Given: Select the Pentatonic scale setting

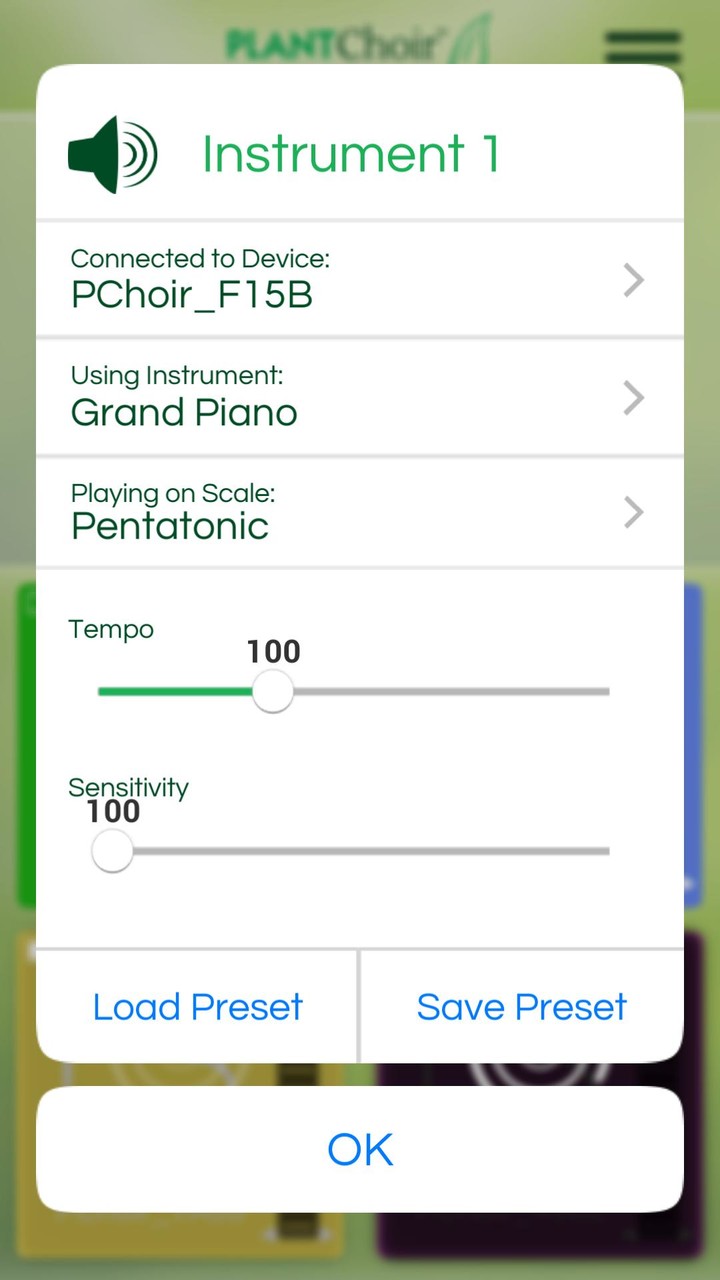Looking at the screenshot, I should click(x=170, y=526).
